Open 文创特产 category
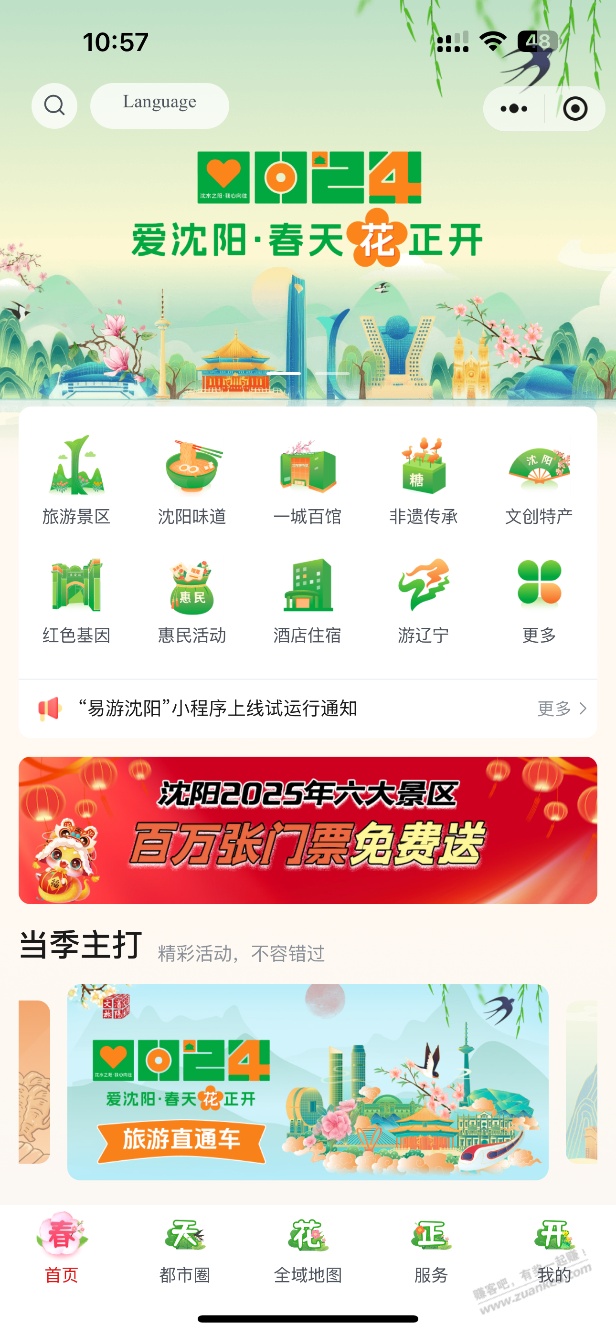 pos(539,482)
